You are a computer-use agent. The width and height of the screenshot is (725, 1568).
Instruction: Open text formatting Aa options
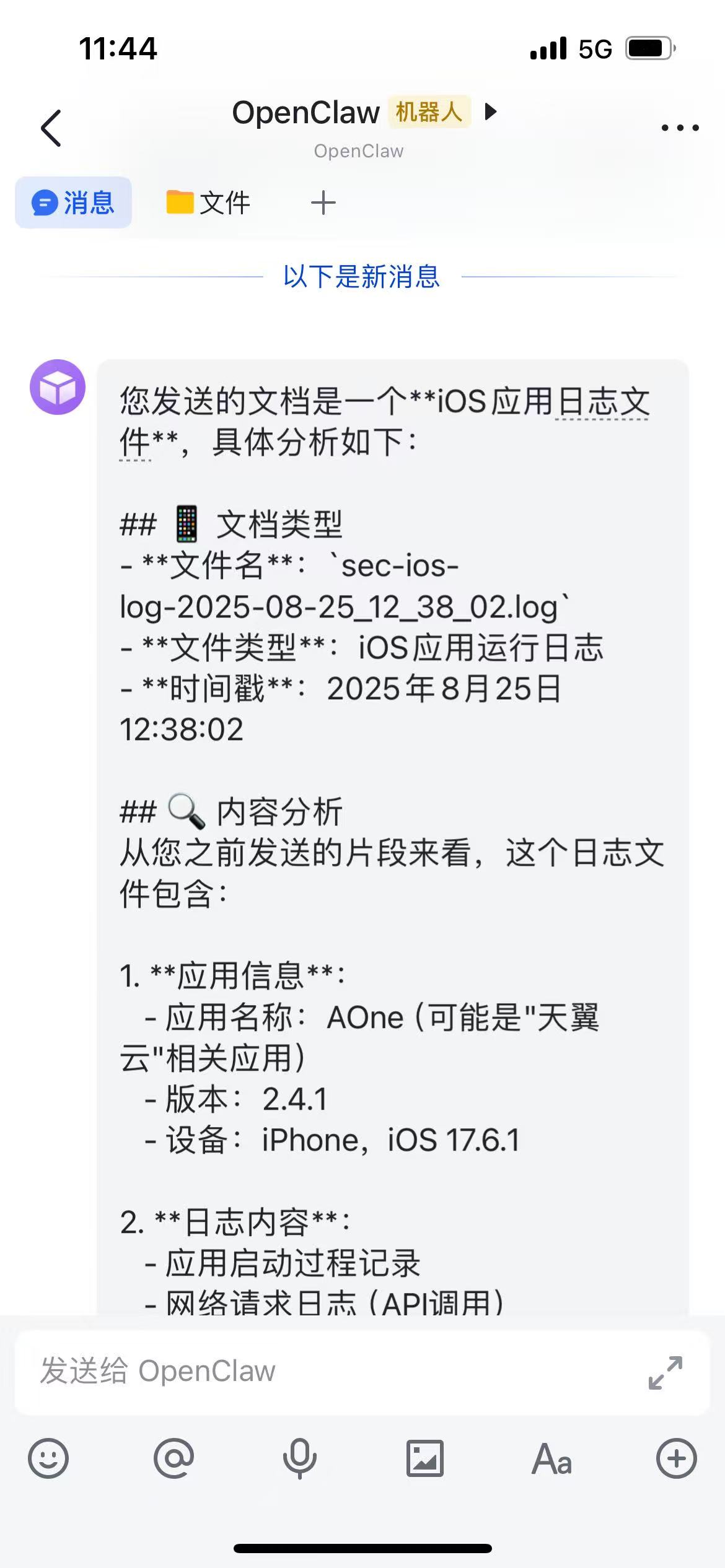click(x=551, y=1458)
